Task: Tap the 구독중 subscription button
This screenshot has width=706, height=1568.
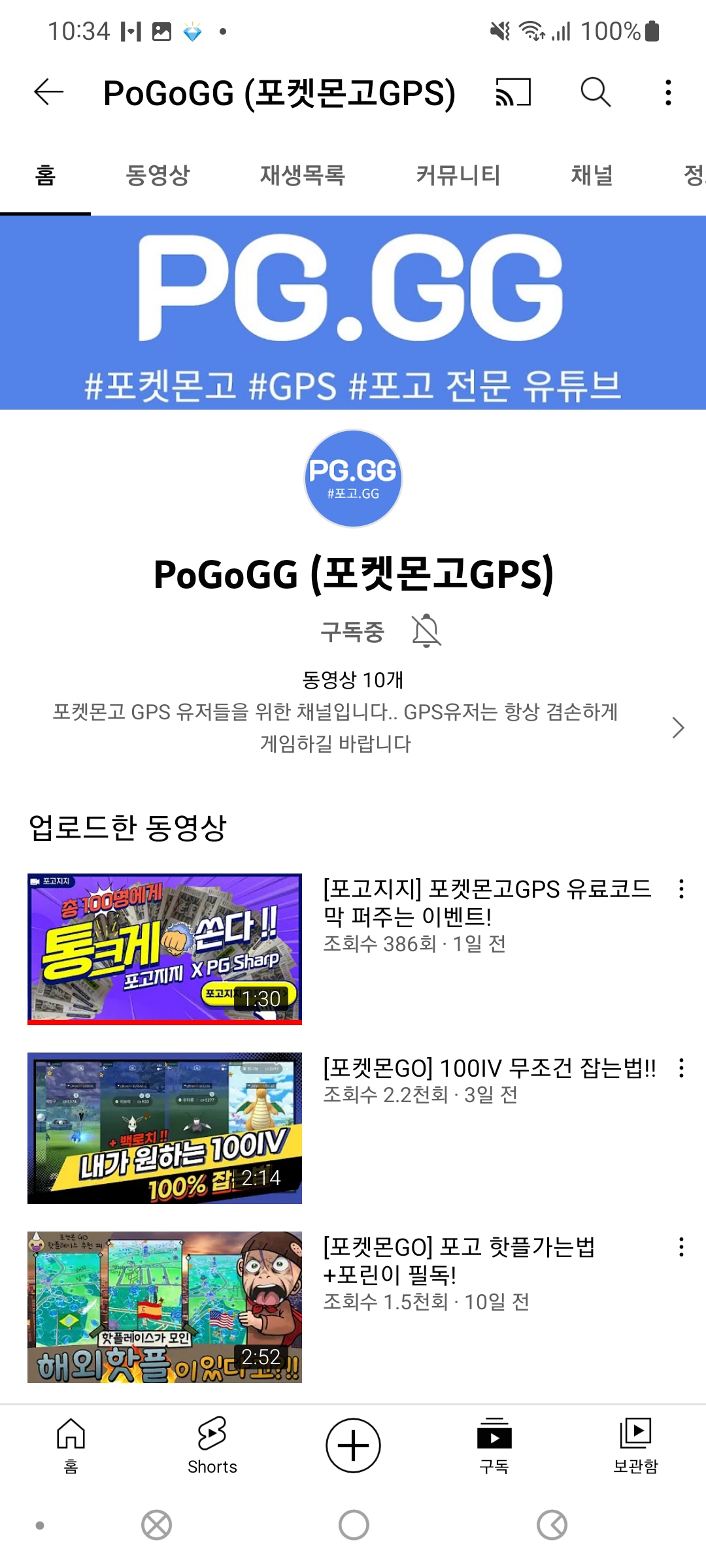Action: tap(352, 632)
